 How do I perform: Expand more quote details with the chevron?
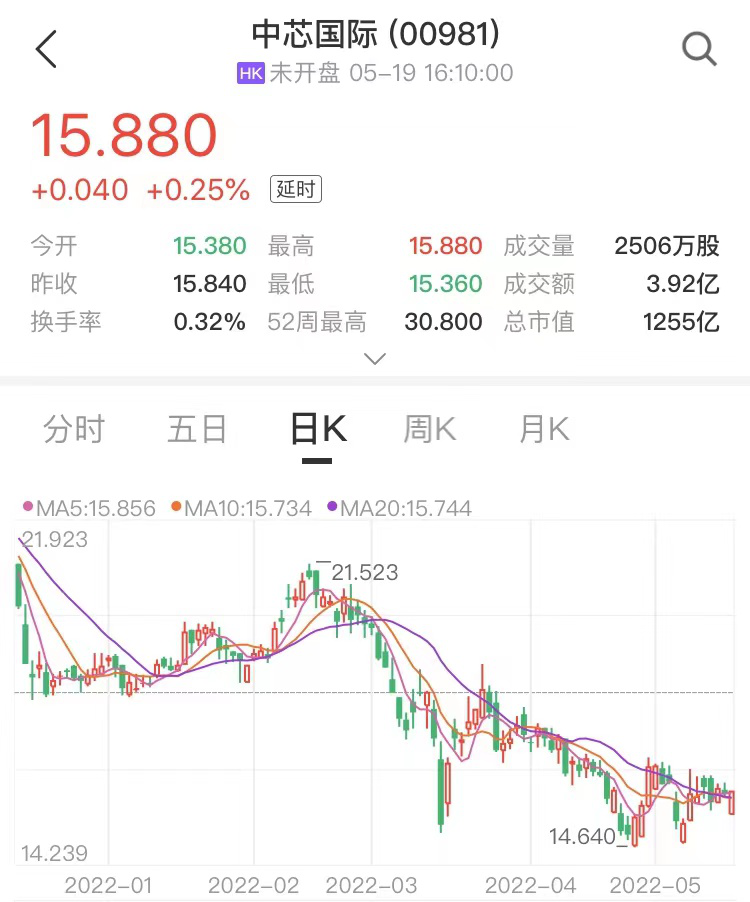(x=375, y=359)
